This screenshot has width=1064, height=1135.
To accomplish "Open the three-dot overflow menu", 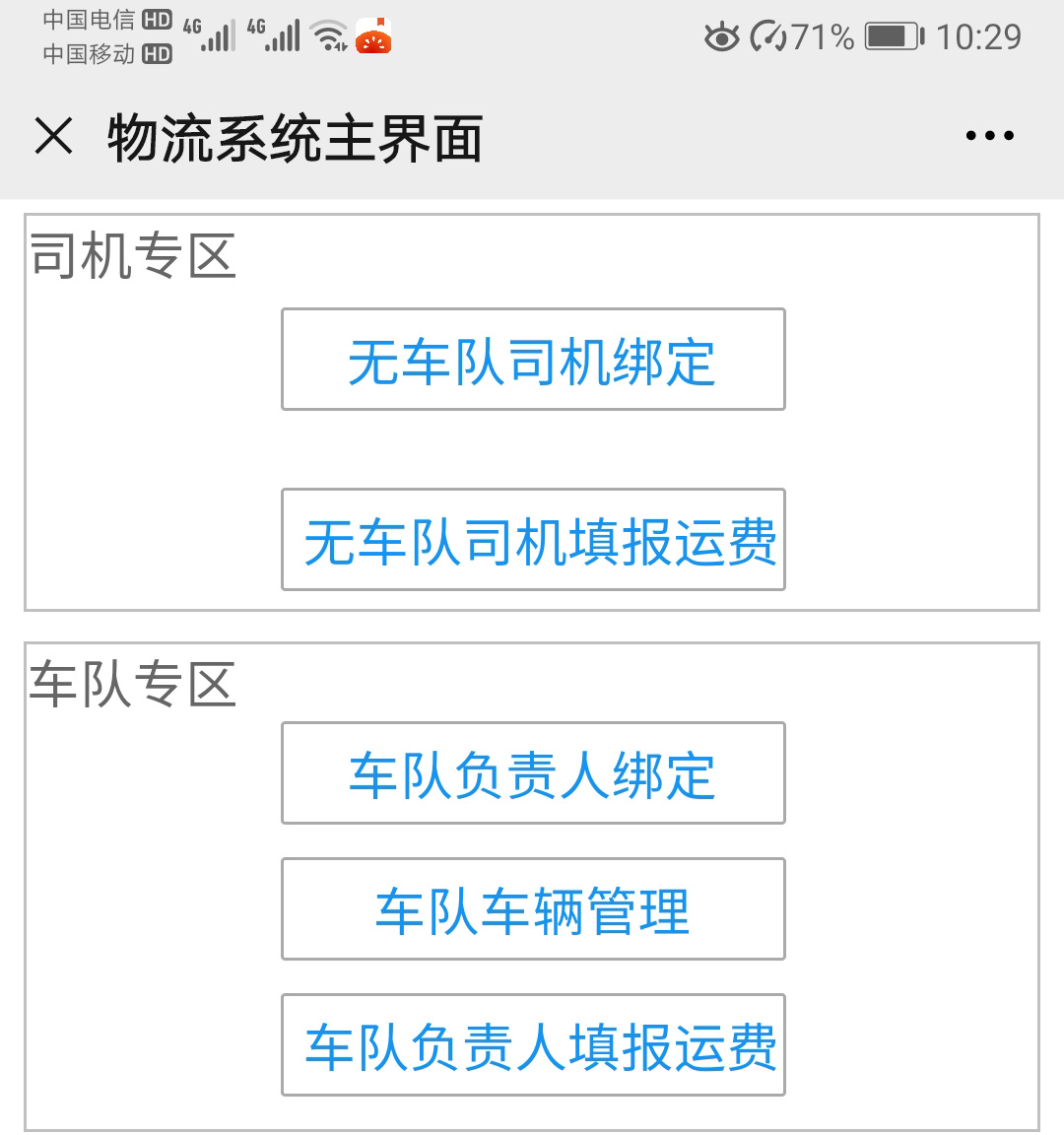I will (989, 136).
